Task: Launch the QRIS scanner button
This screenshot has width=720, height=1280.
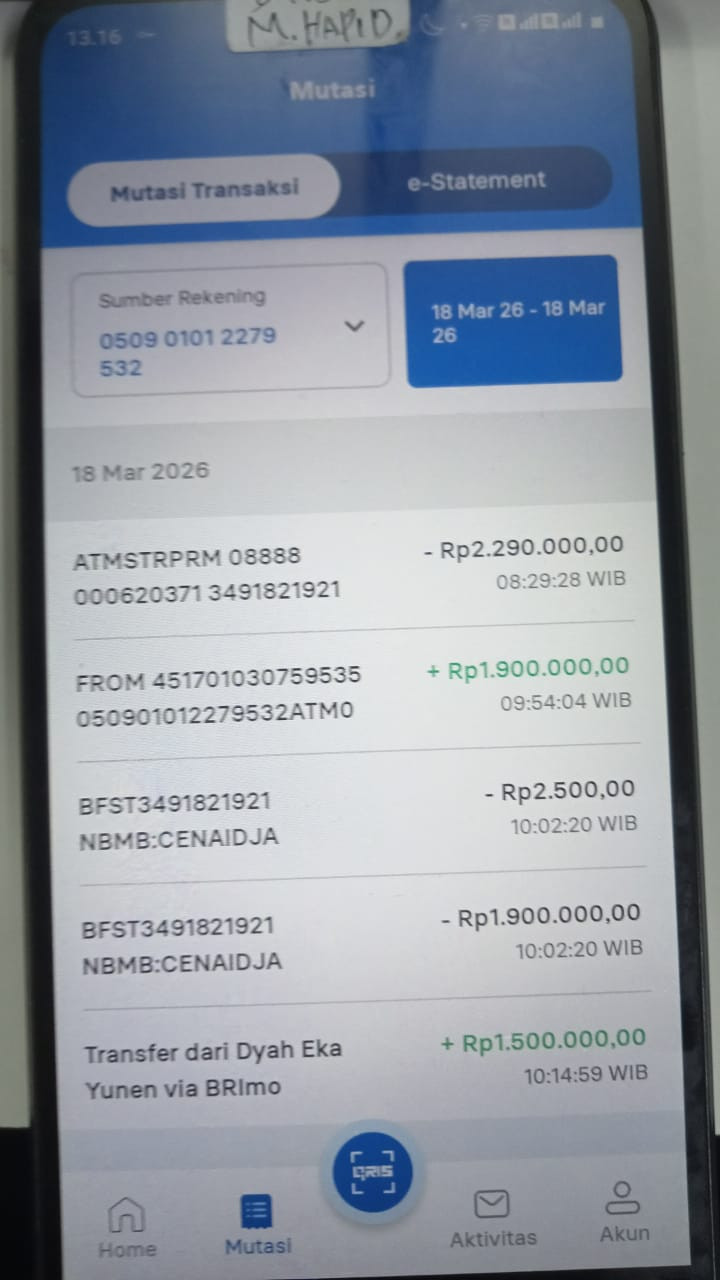Action: tap(371, 1172)
